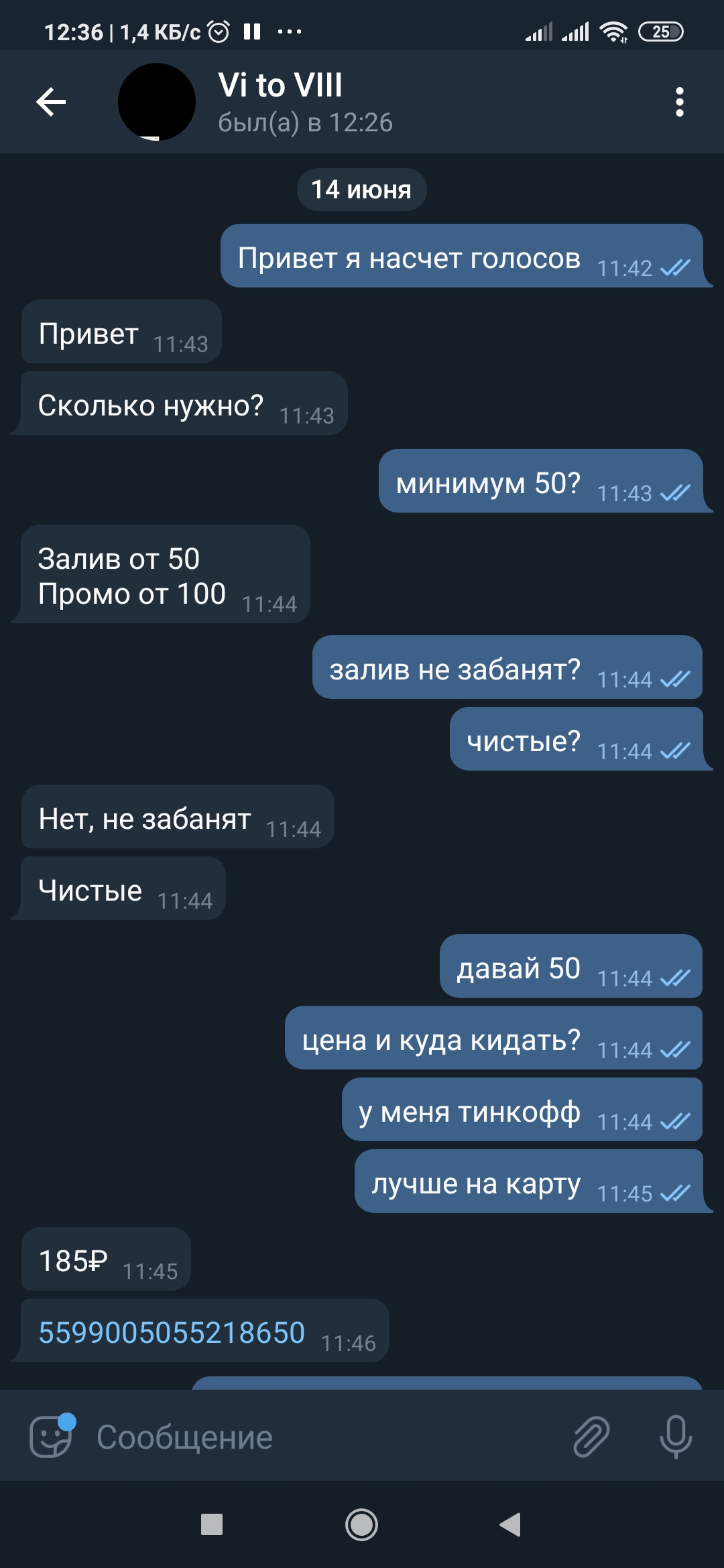
Task: Open the three-dot overflow menu
Action: click(679, 102)
